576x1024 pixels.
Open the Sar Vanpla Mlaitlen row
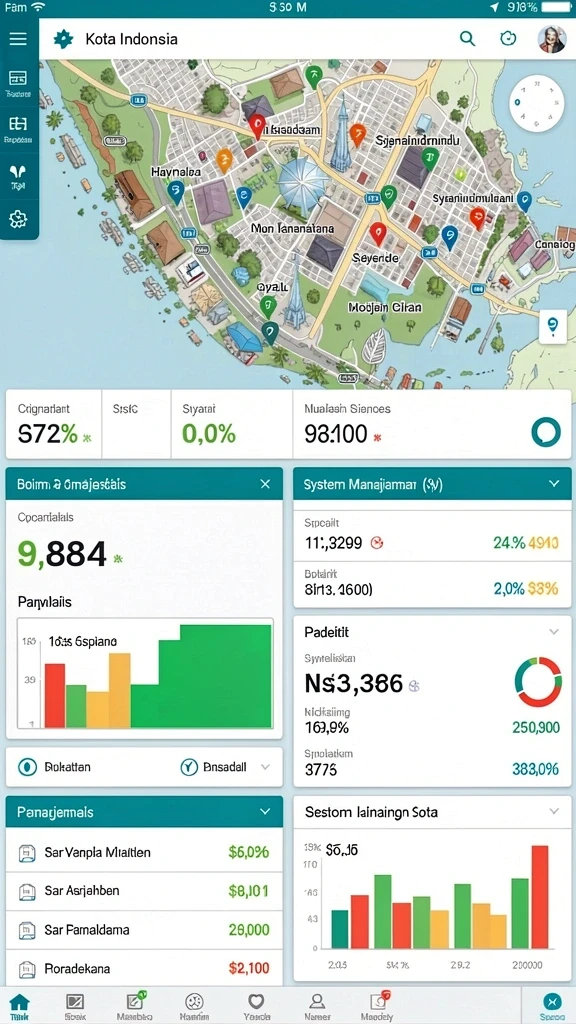[x=144, y=852]
